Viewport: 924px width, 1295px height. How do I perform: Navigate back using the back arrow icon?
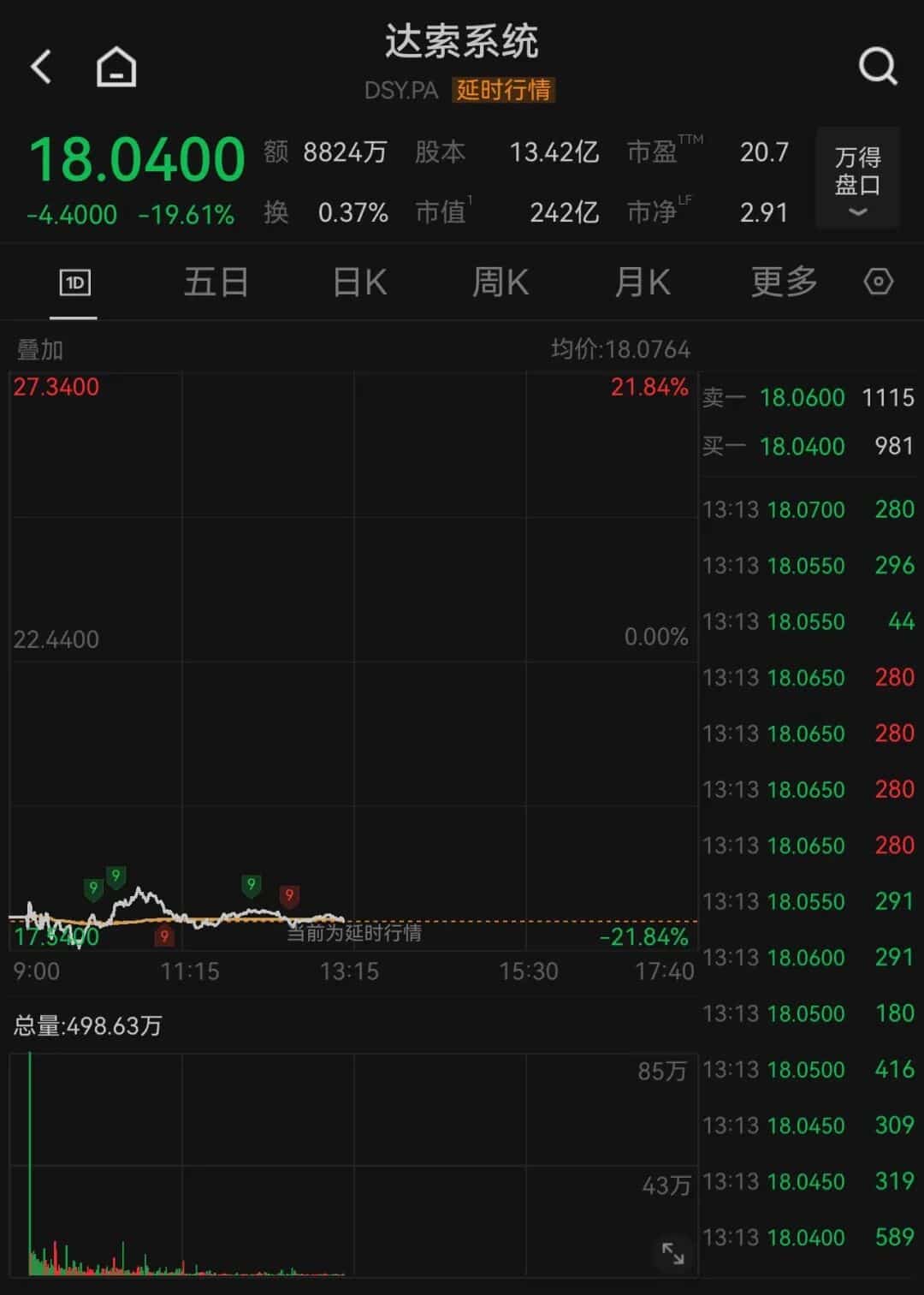click(40, 65)
